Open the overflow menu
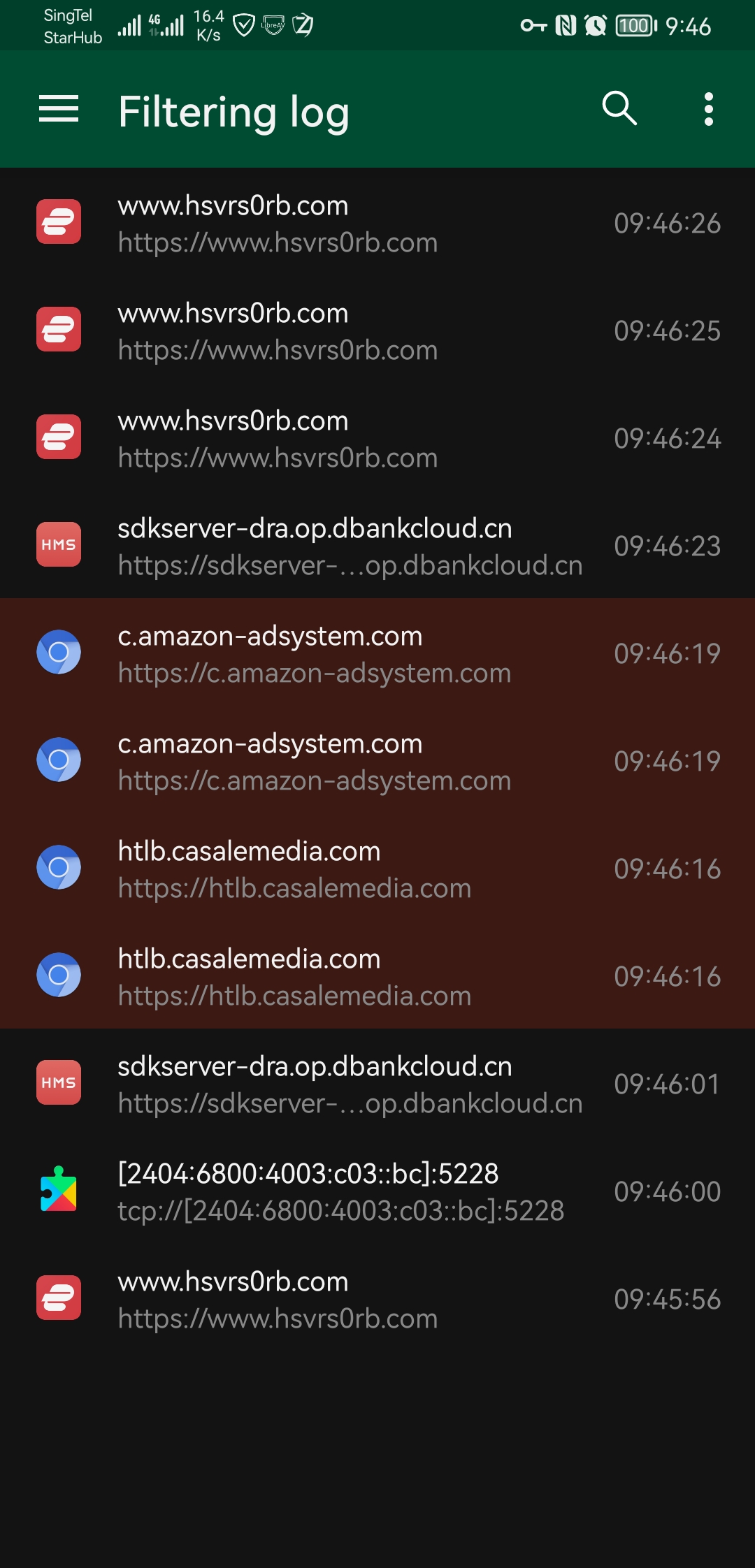Viewport: 755px width, 1568px height. [x=708, y=109]
